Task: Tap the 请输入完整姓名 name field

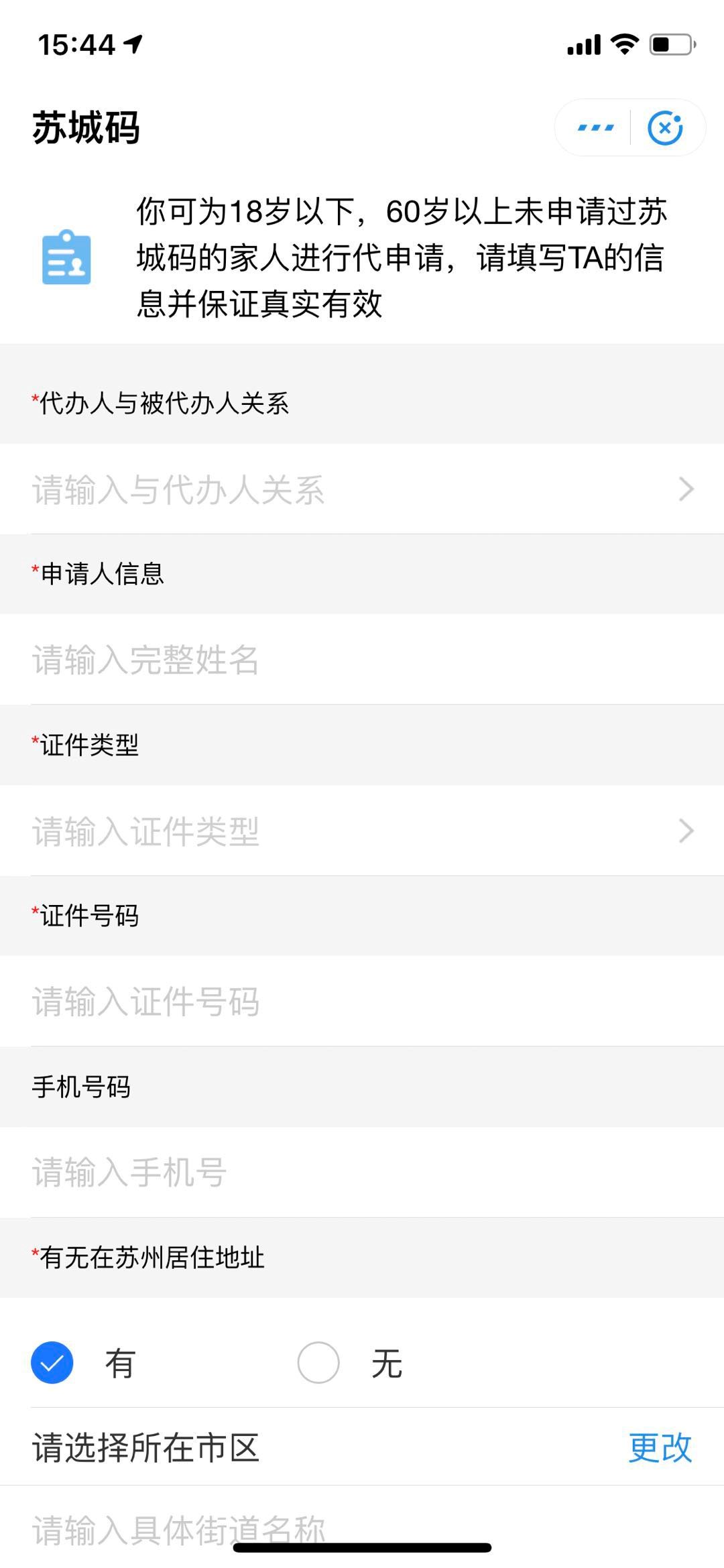Action: click(362, 660)
